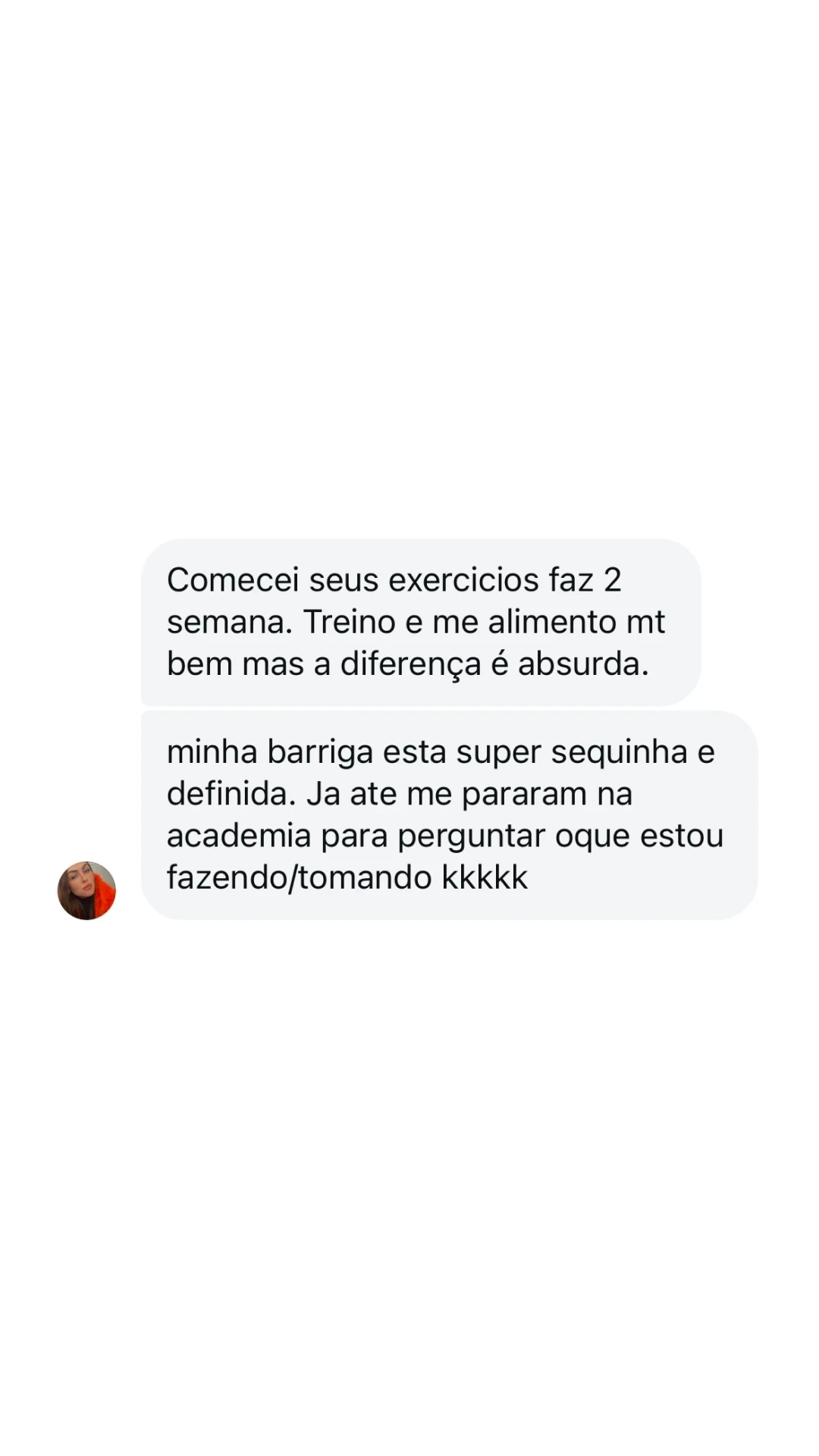Click the white background above the messages
Viewport: 819px width, 1456px height.
[x=409, y=303]
